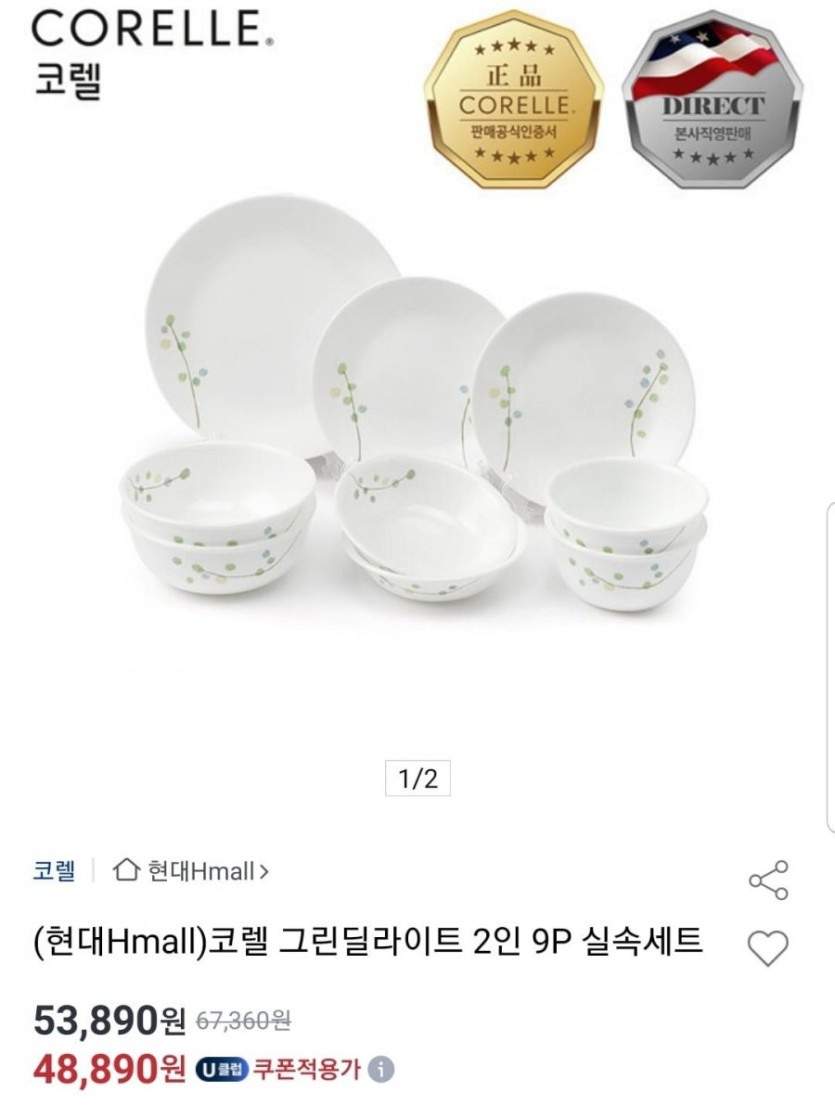Open the 코렐 brand page link

click(54, 871)
